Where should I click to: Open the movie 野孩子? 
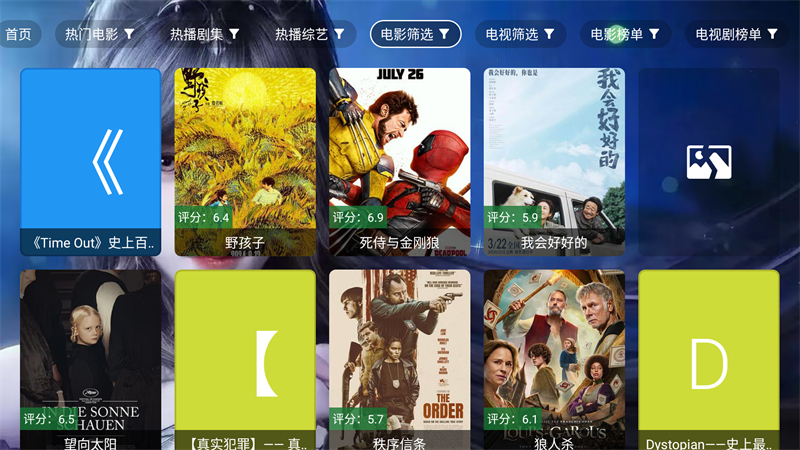245,160
